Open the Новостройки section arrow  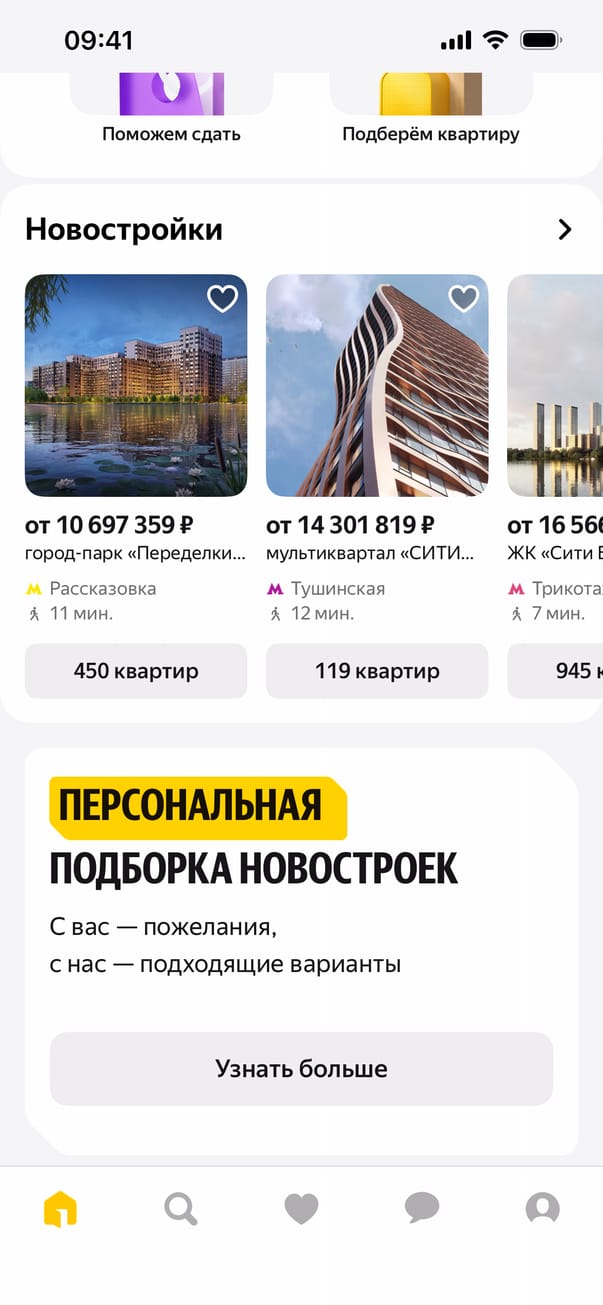point(565,230)
